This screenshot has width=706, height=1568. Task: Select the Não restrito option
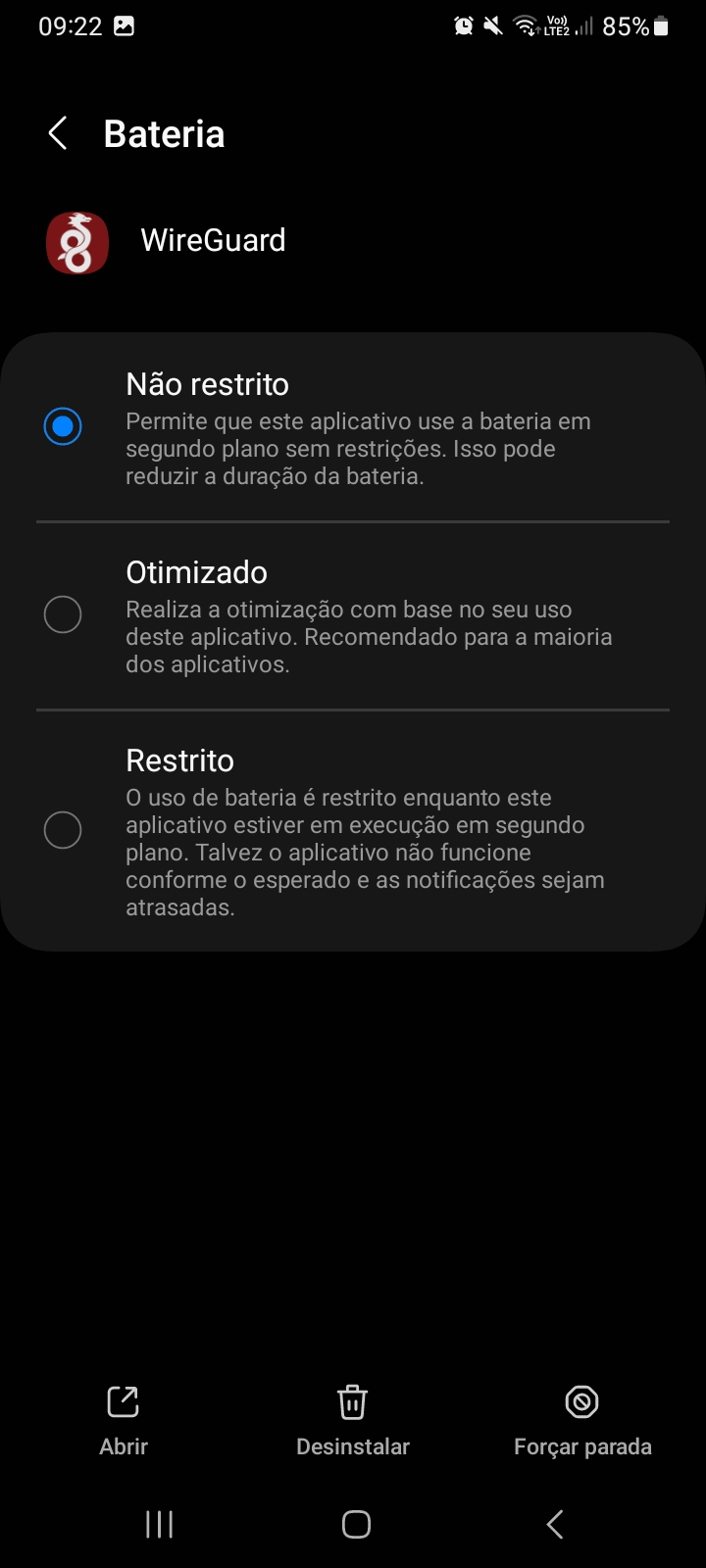tap(353, 427)
